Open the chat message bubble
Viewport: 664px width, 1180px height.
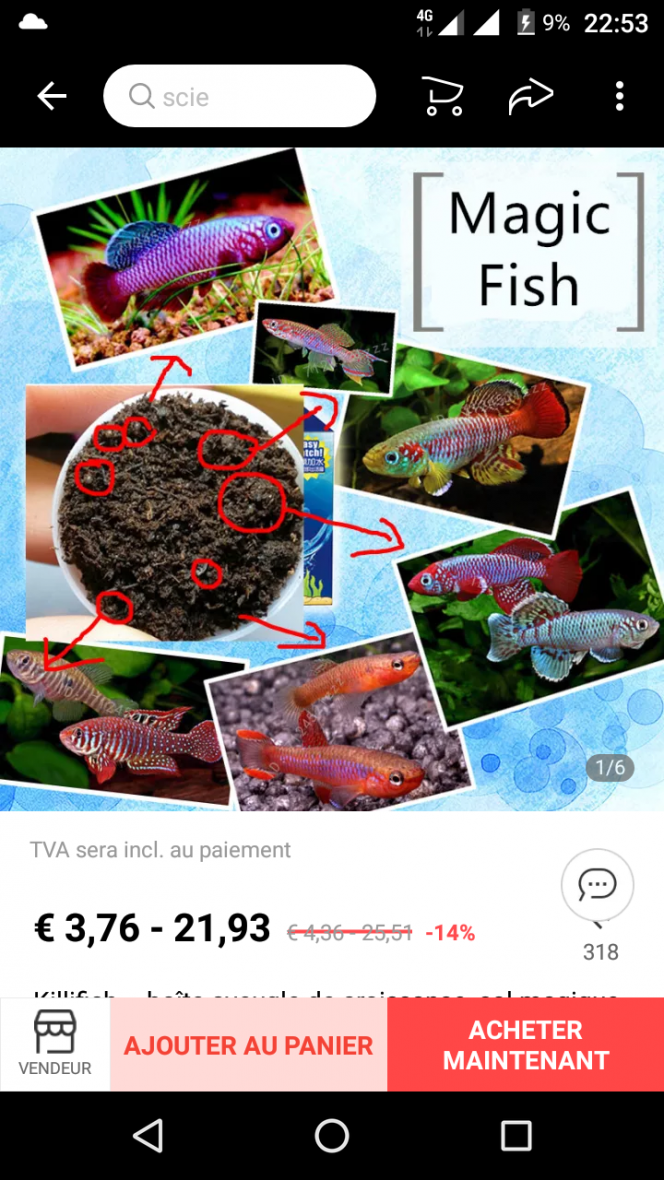(597, 884)
